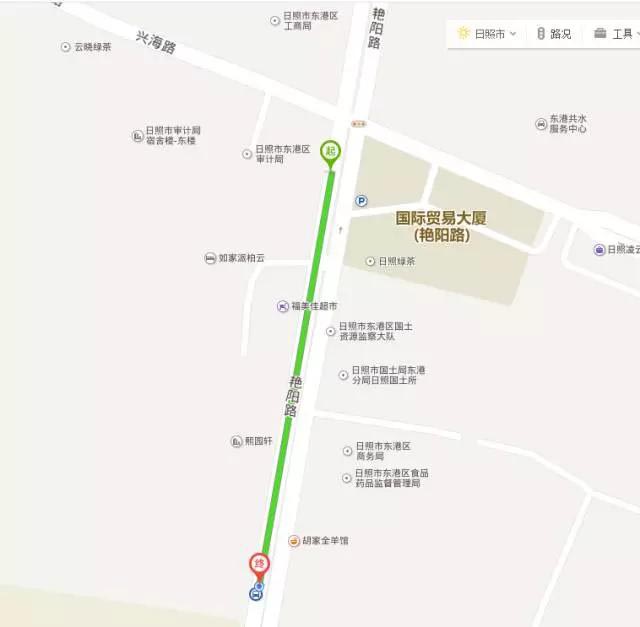Select 云晓绿茶 marker

(66, 47)
